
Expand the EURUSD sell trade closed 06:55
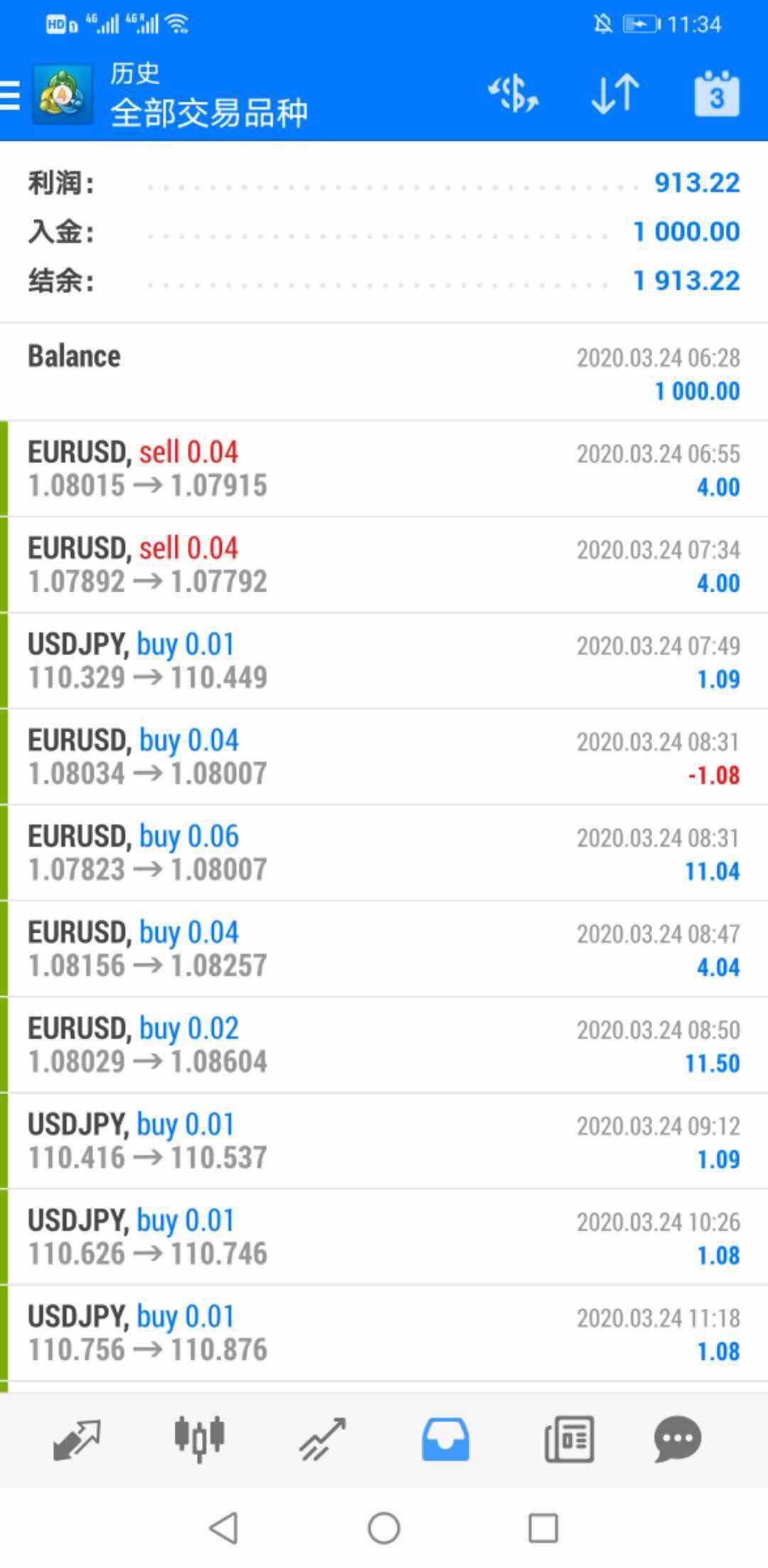[x=384, y=470]
